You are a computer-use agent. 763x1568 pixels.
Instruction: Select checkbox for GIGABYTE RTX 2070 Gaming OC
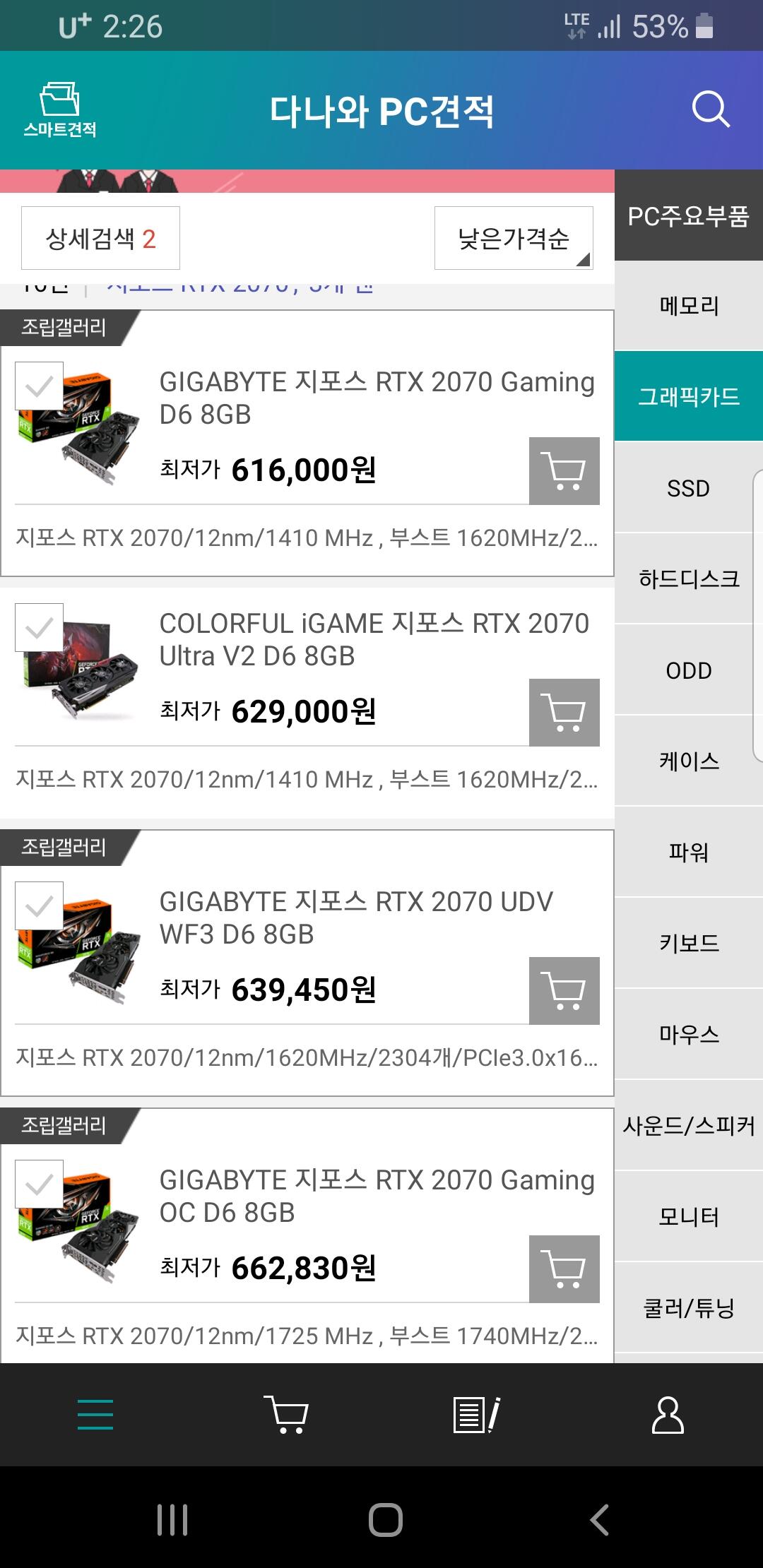click(40, 1184)
